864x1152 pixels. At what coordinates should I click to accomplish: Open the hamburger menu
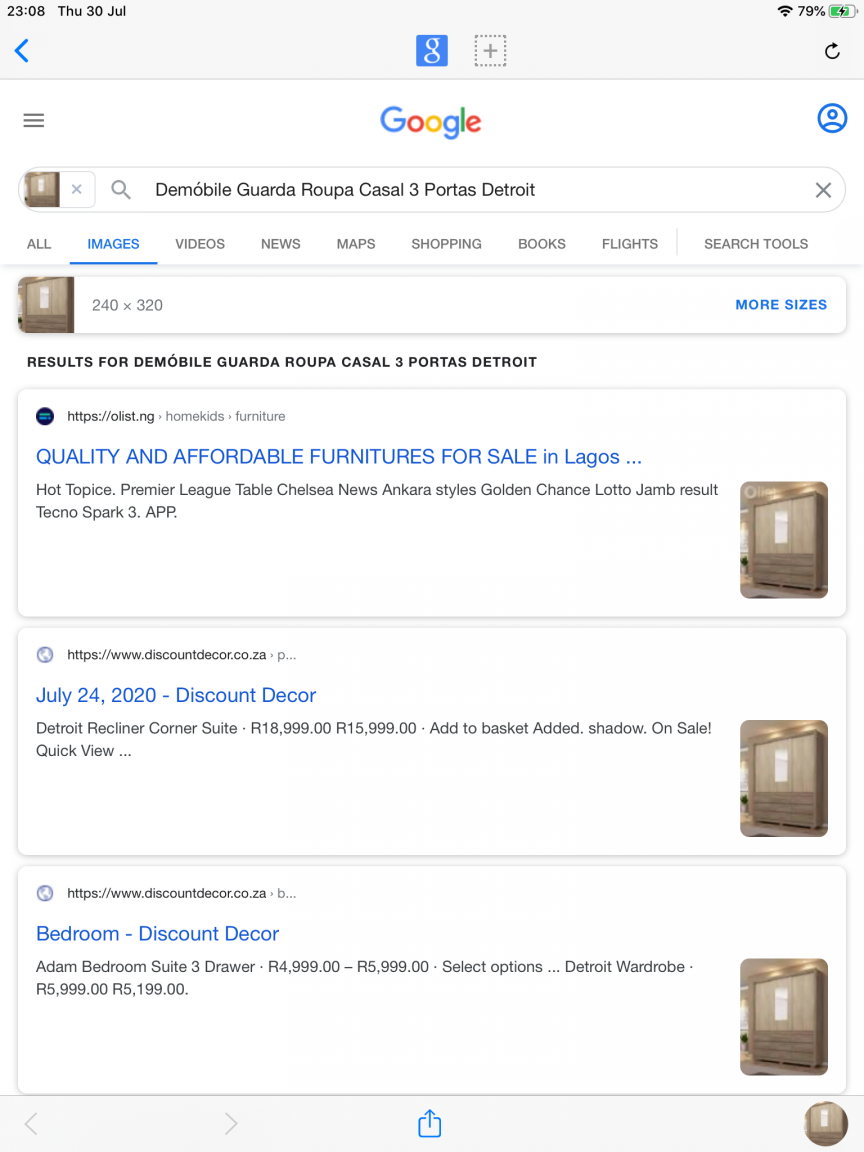coord(34,121)
